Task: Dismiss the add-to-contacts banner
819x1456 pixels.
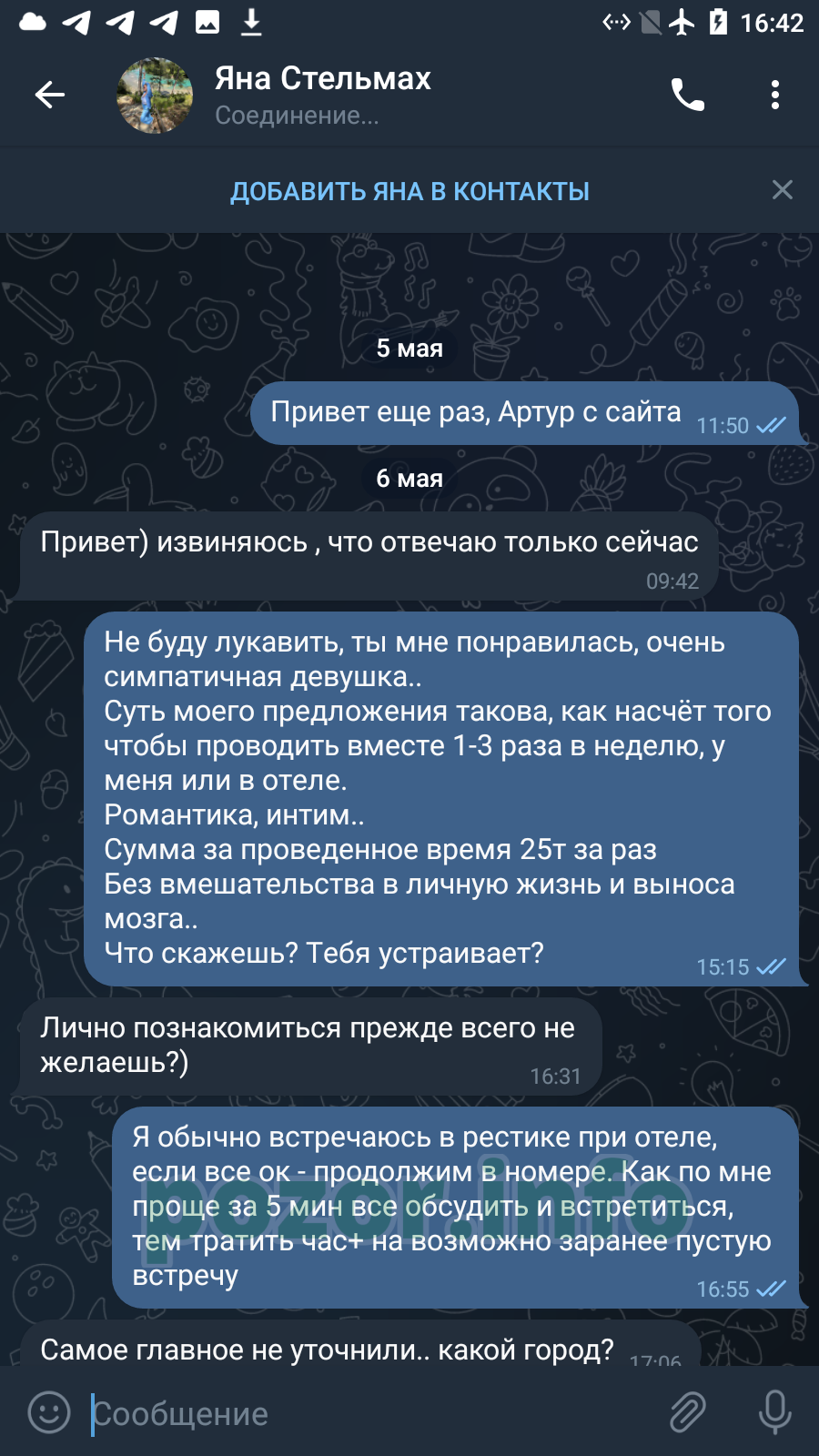Action: coord(783,189)
